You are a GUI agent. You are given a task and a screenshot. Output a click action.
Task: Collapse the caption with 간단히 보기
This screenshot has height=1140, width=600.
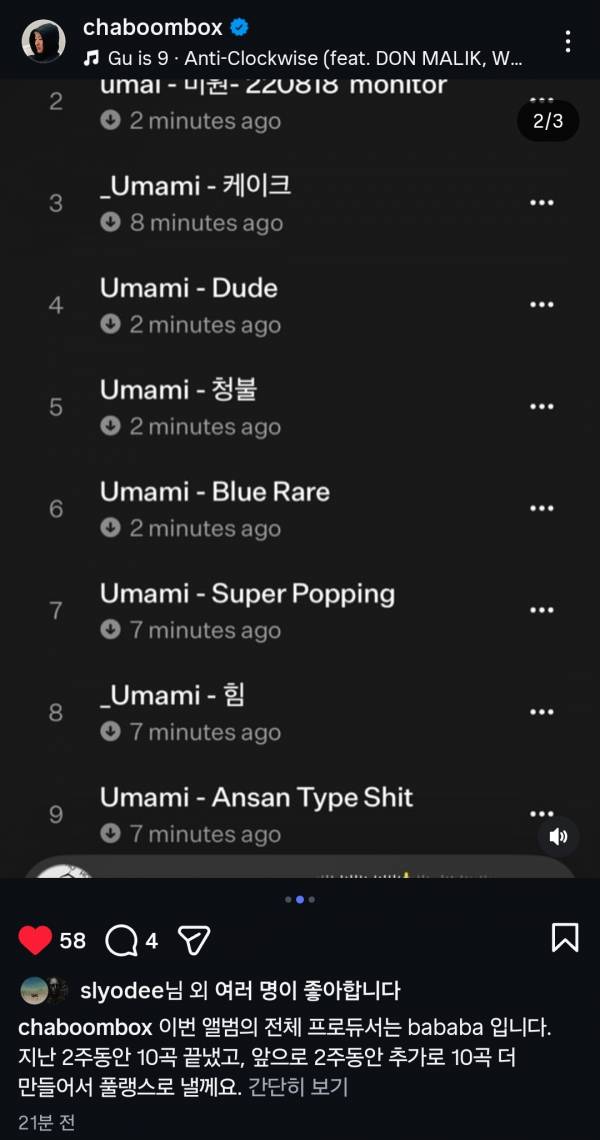pos(298,1088)
